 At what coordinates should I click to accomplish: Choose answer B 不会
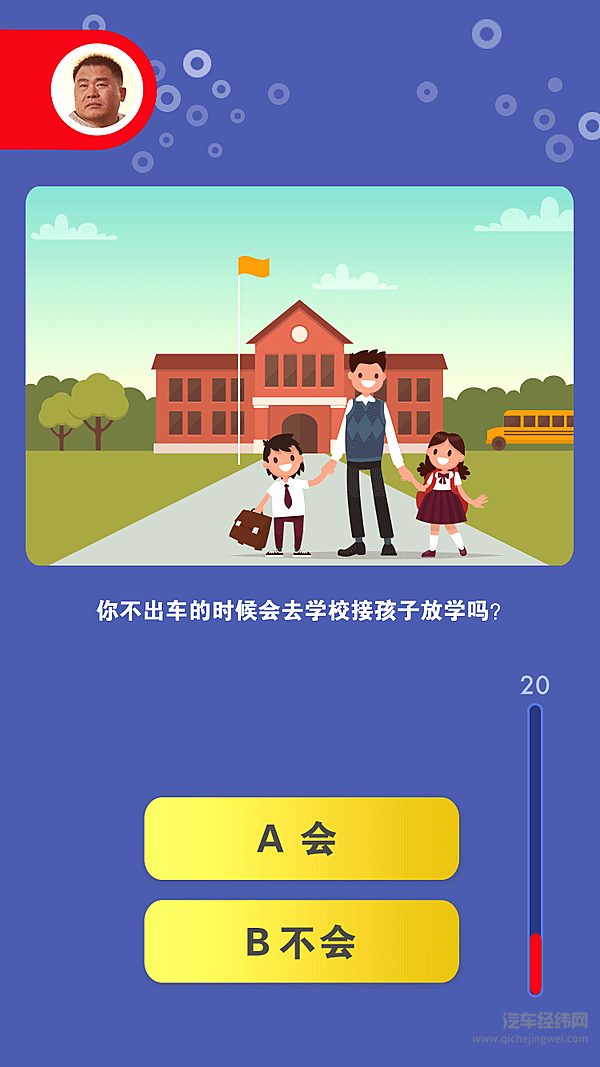point(301,942)
